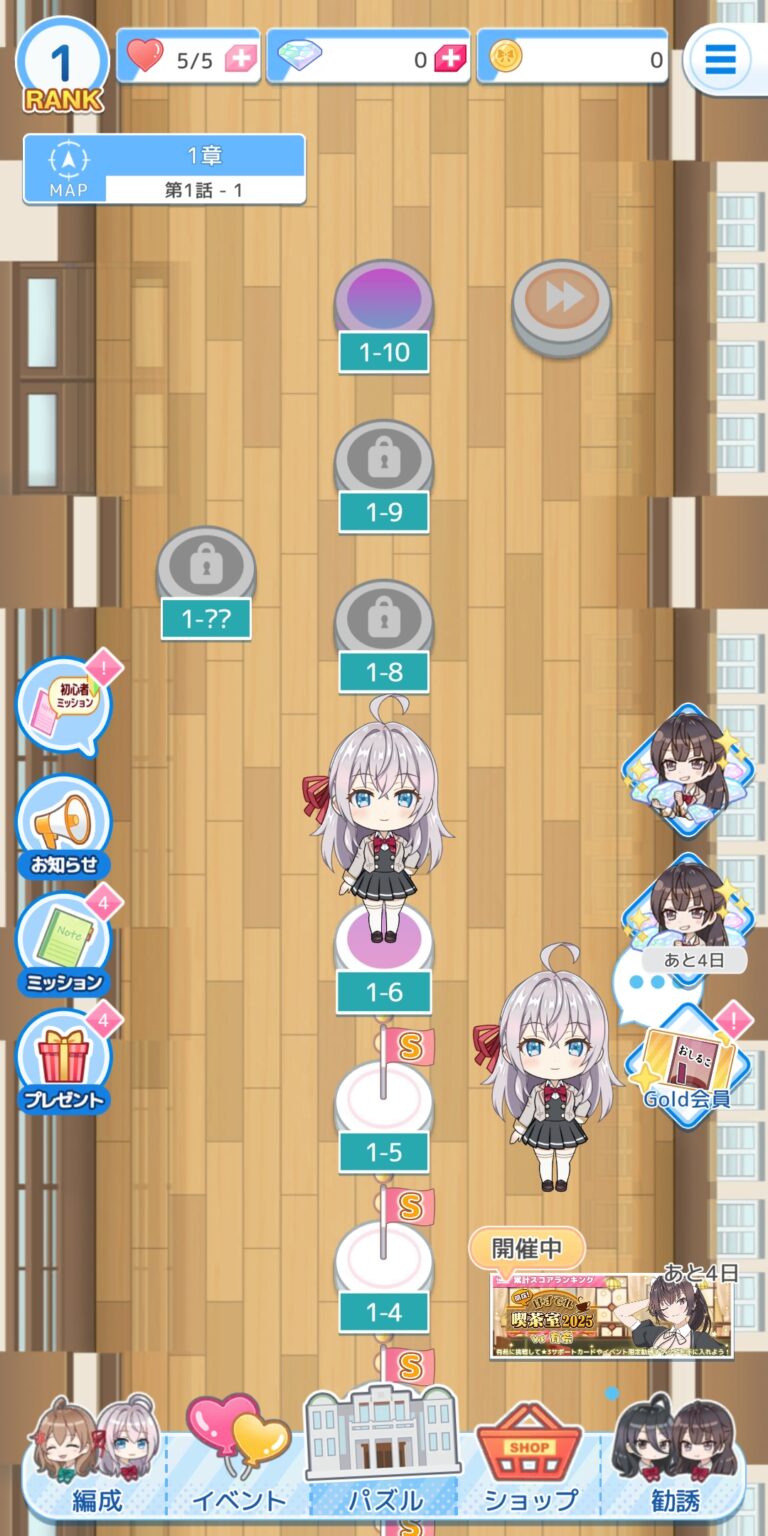Add diamonds with the red plus button

point(450,59)
